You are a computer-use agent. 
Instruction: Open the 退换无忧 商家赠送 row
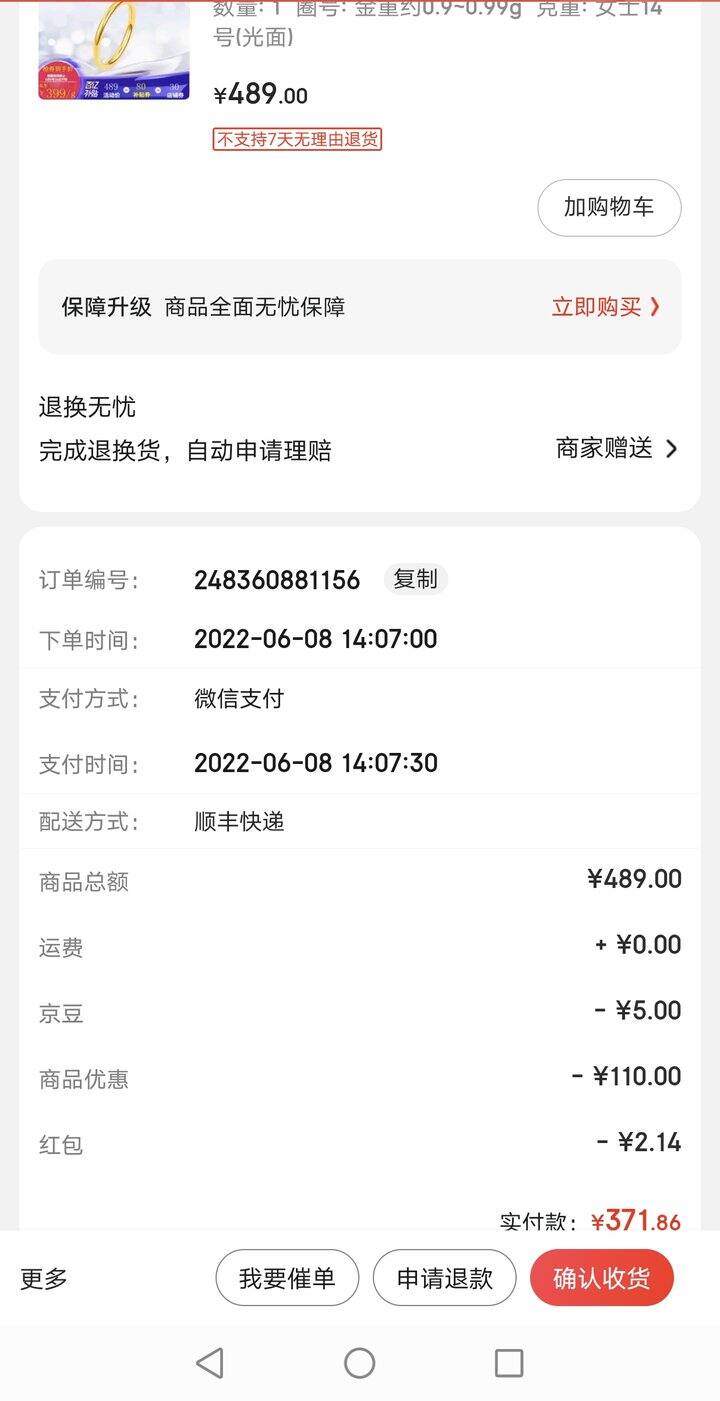click(360, 429)
